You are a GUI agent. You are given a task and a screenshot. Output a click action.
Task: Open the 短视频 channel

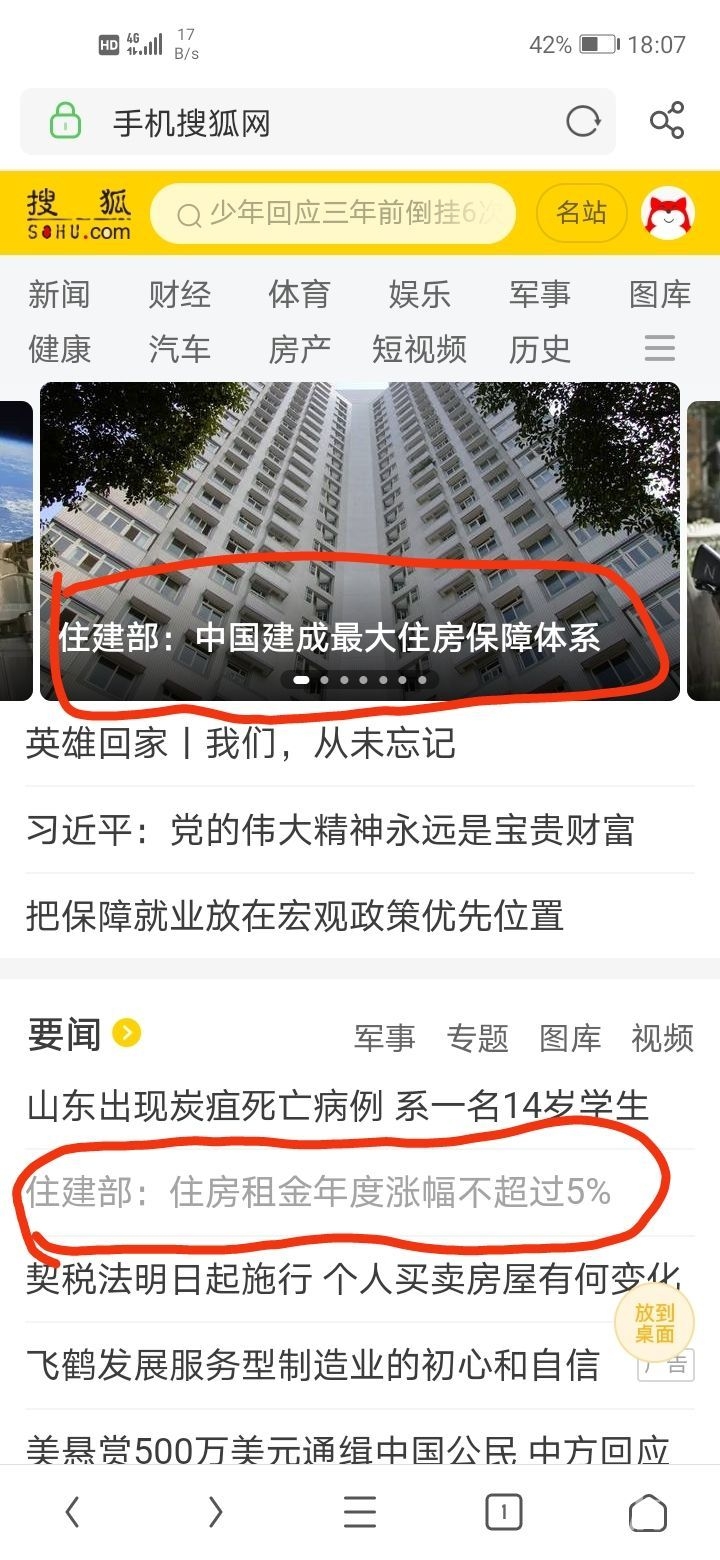click(x=420, y=349)
